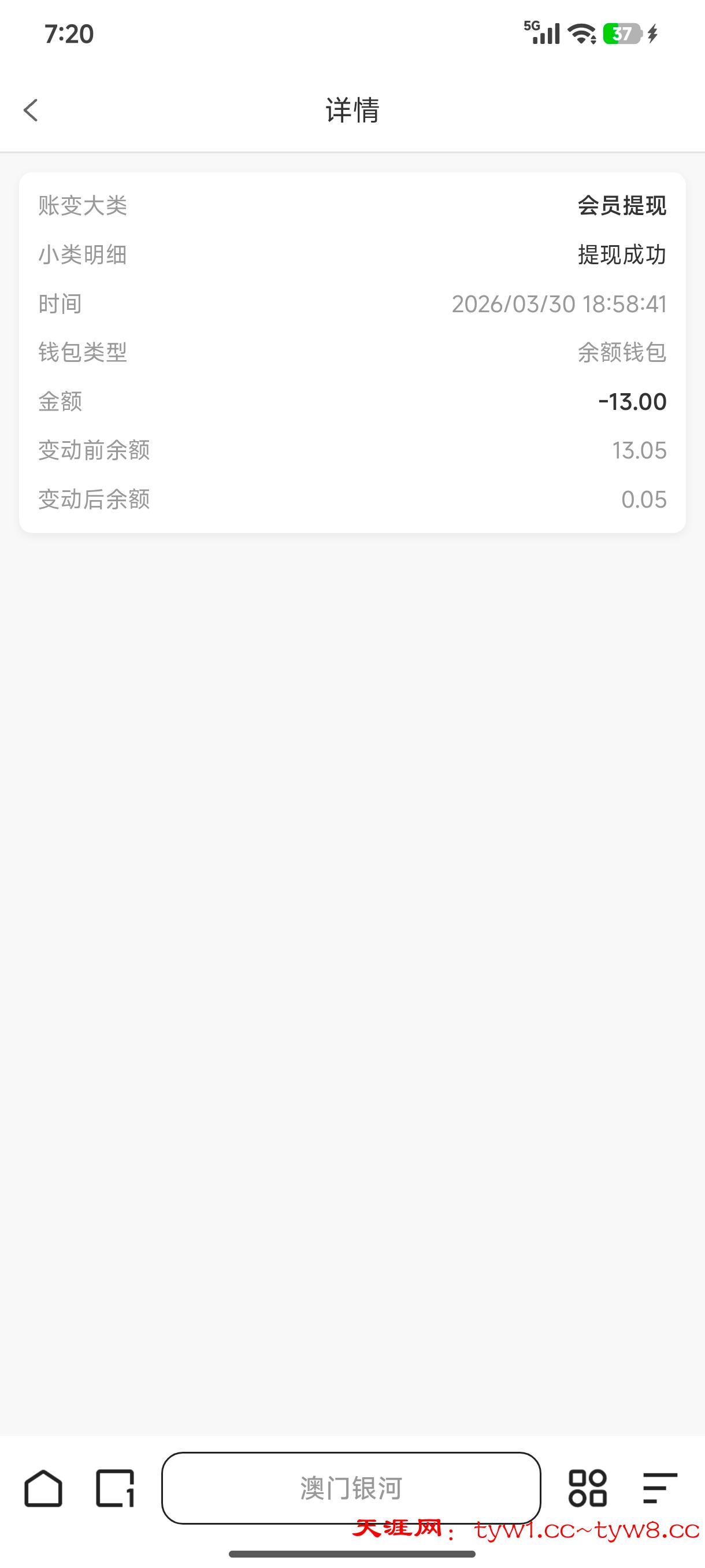
Task: Open the browser tabs switcher
Action: [115, 1488]
